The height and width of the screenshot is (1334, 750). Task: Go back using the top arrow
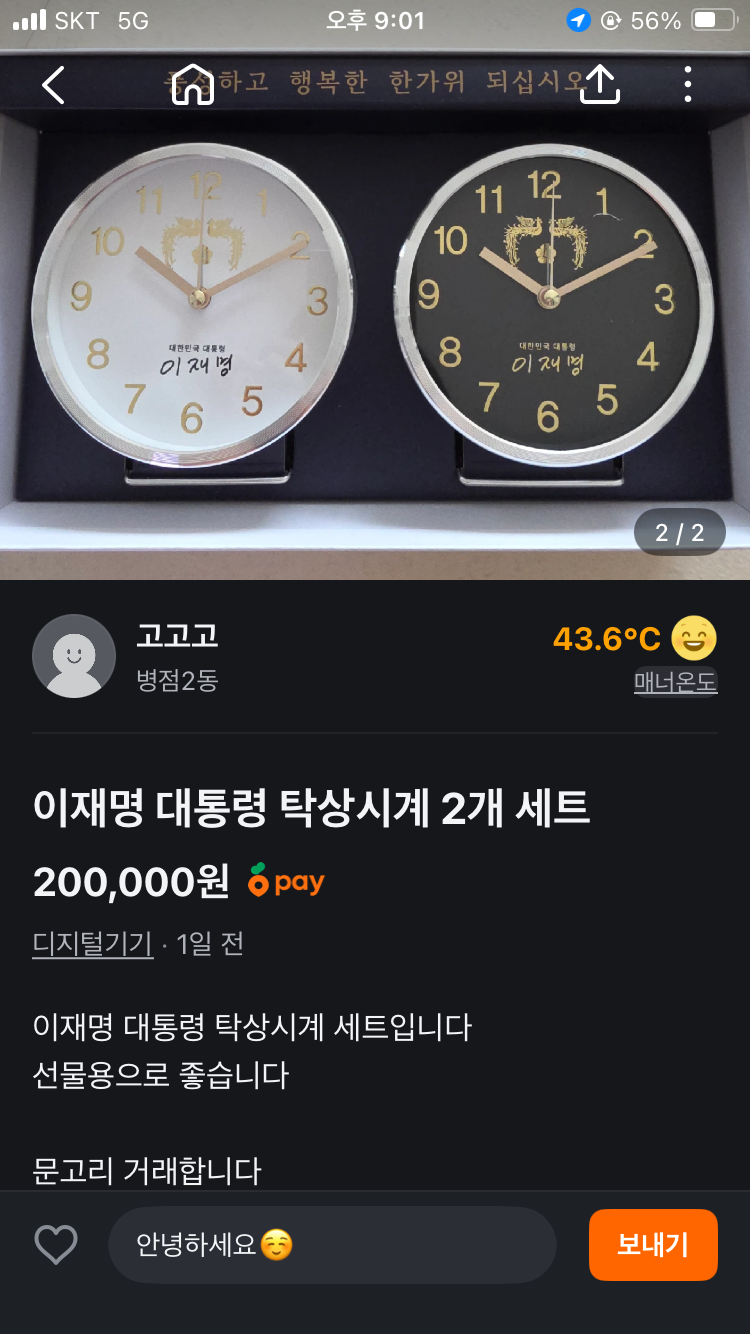(53, 85)
